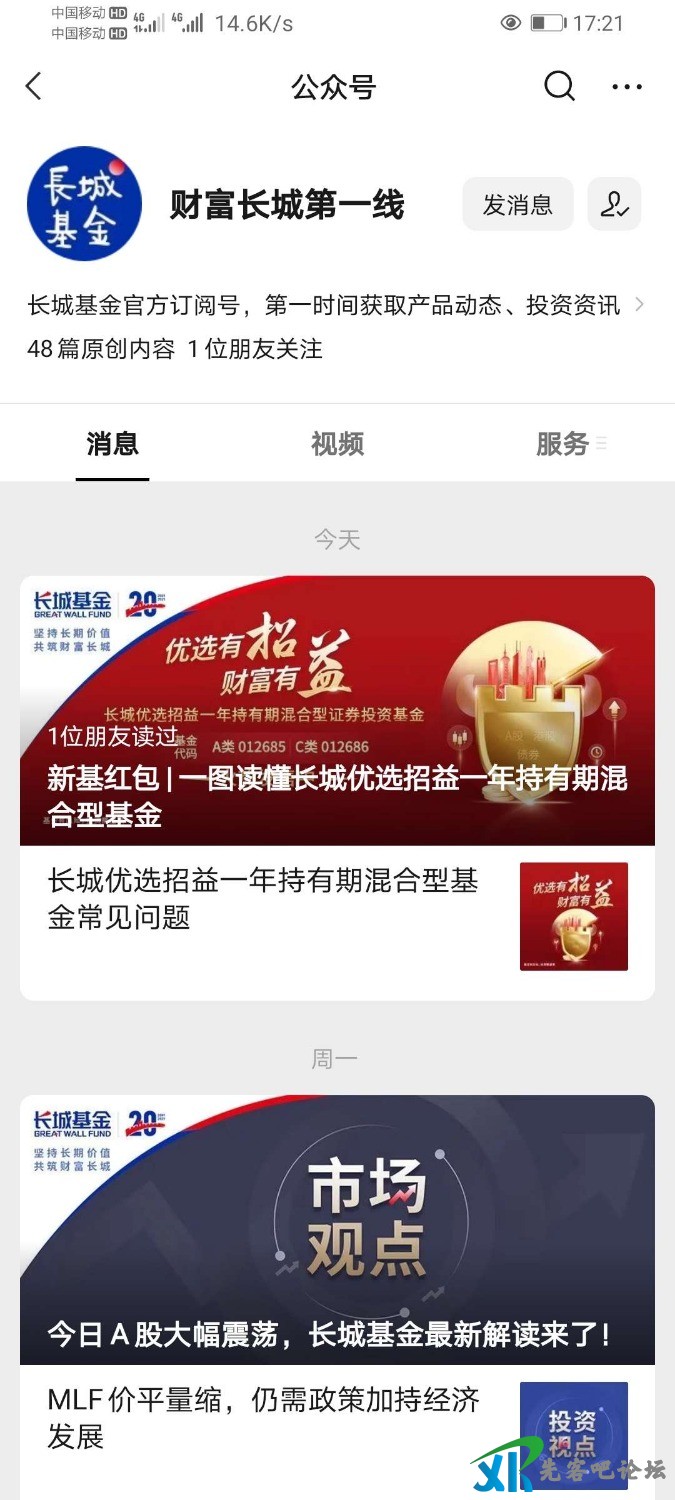This screenshot has height=1500, width=675.
Task: Select the 消息 tab
Action: click(x=112, y=444)
